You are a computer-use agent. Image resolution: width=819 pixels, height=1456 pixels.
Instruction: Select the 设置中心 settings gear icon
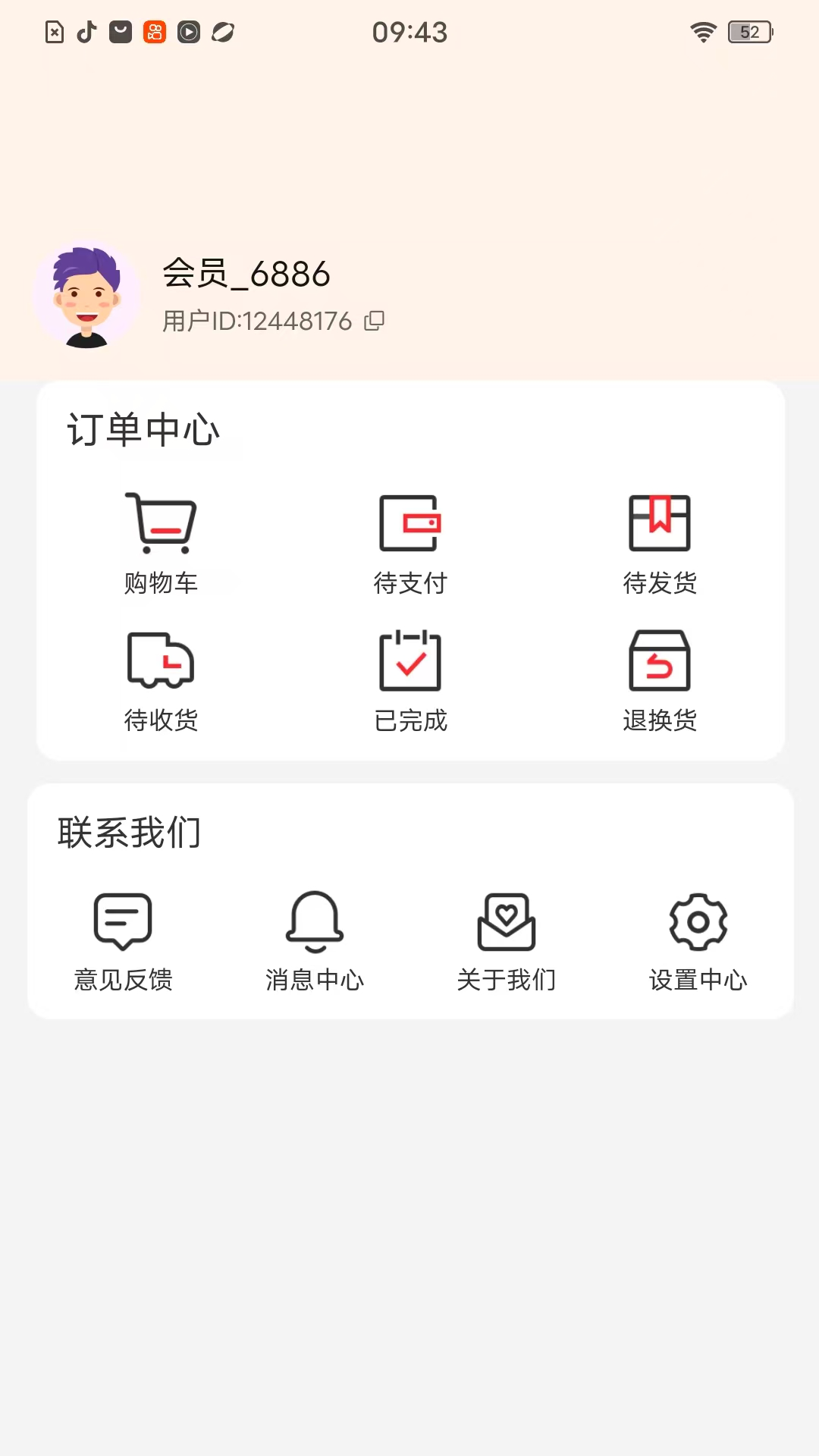click(x=698, y=921)
